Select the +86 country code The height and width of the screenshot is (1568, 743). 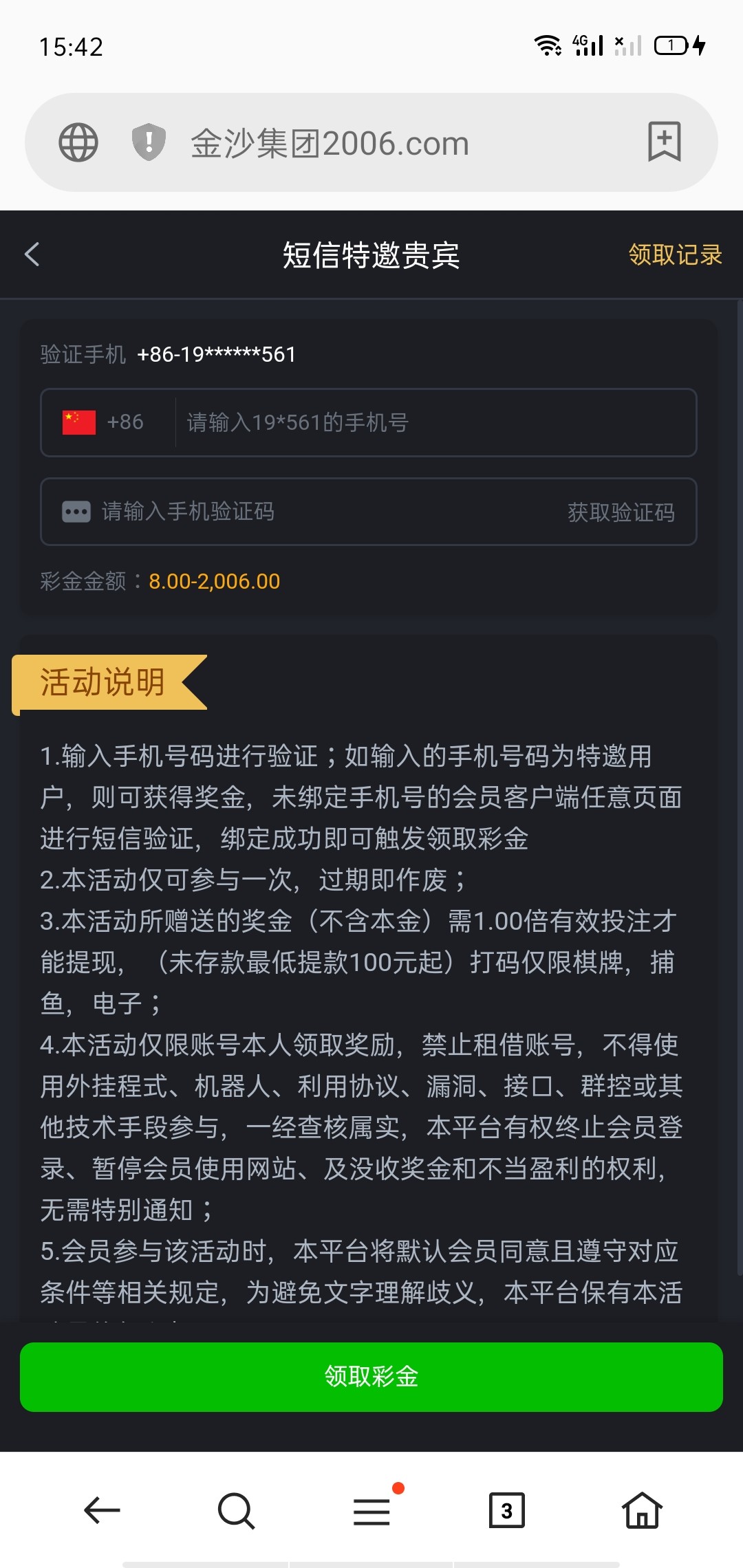pos(105,422)
